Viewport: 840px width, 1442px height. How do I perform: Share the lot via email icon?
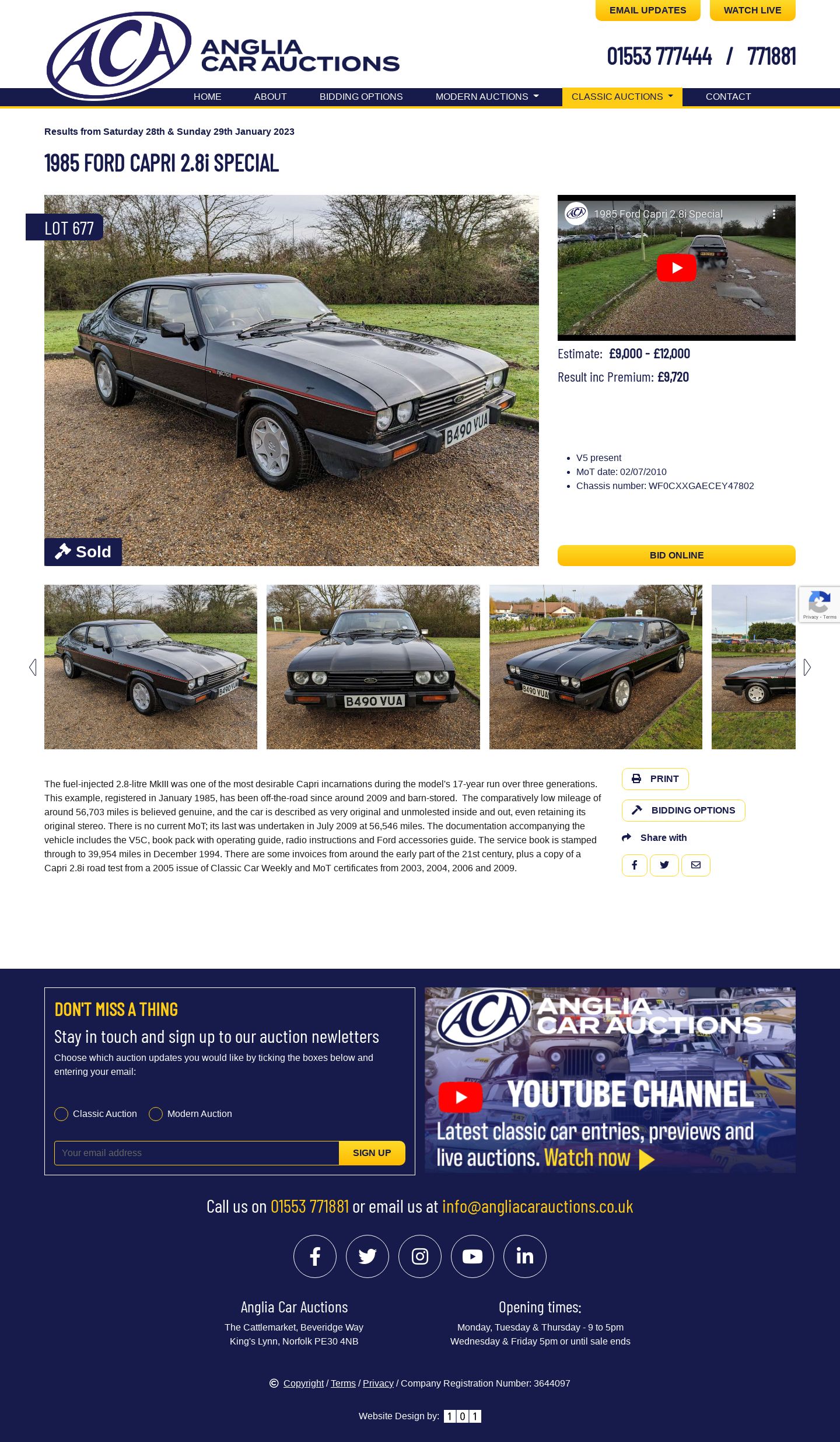click(x=696, y=865)
